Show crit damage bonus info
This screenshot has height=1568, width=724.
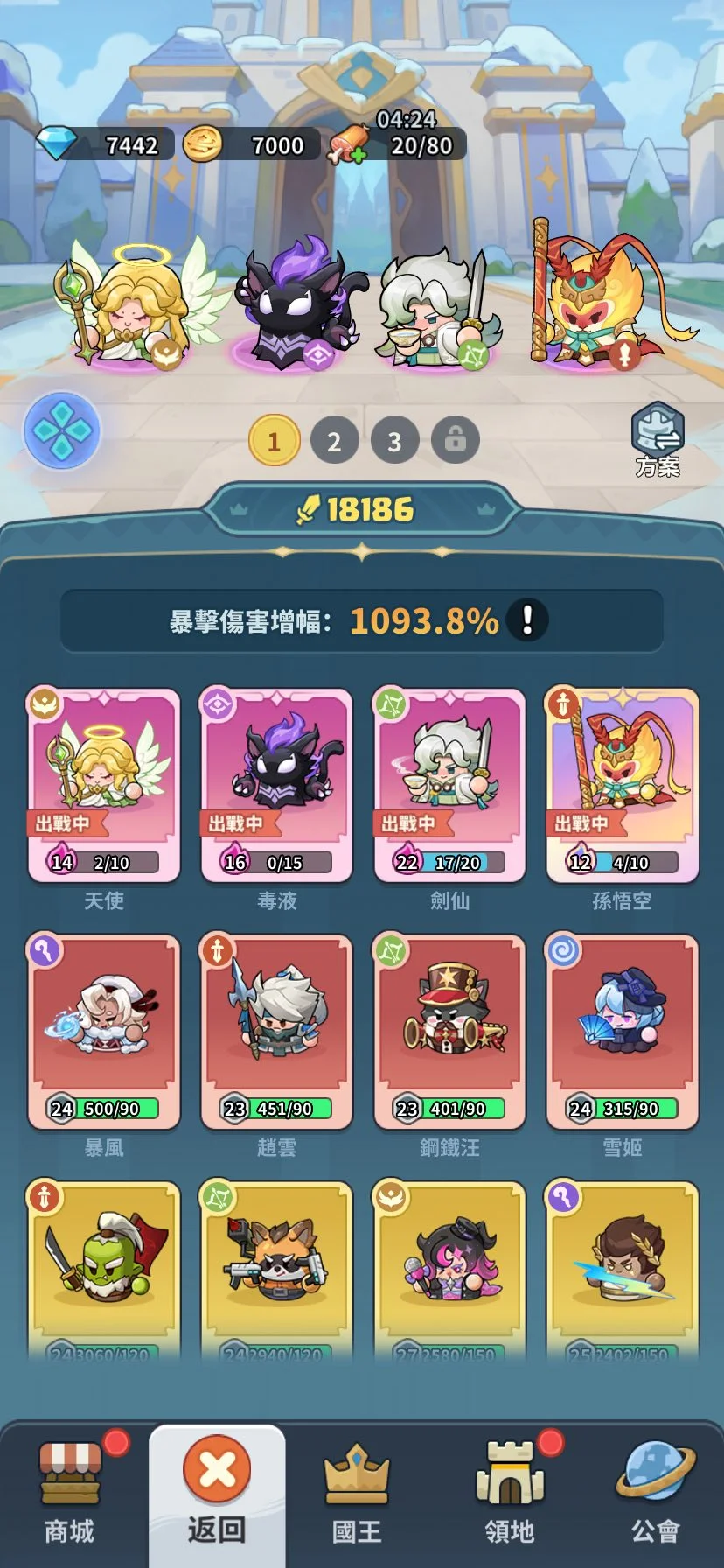tap(527, 620)
